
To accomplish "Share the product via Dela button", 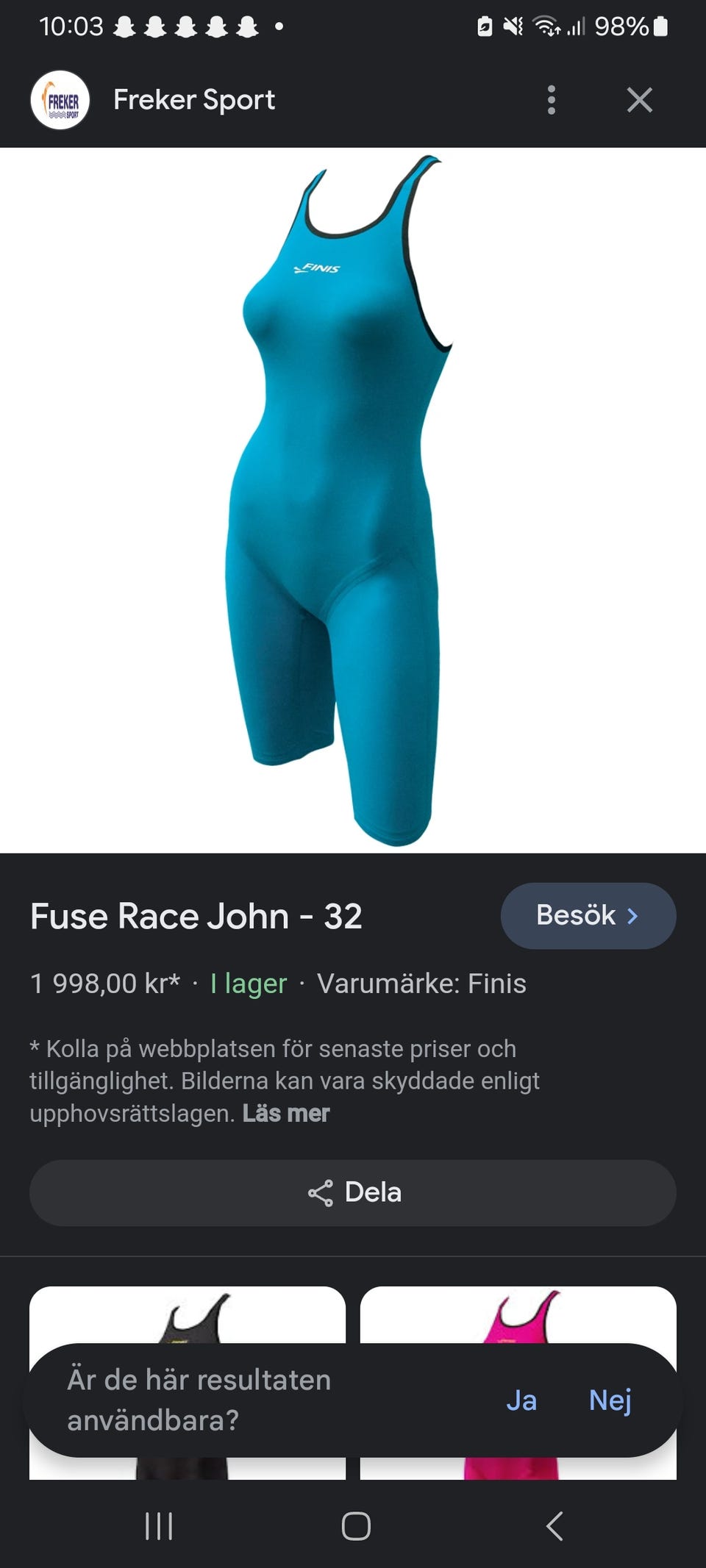I will pos(353,1192).
